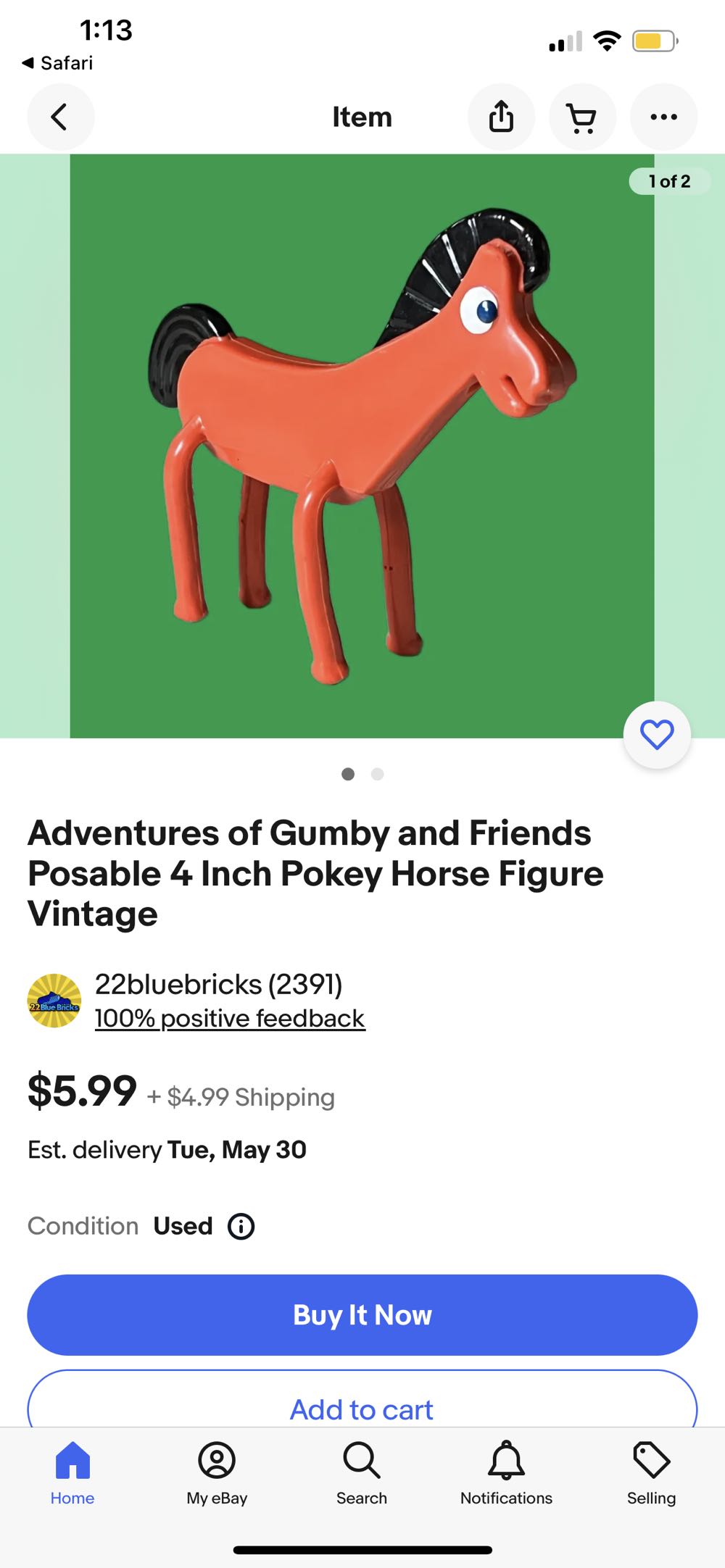Go to the Search tab

click(x=362, y=1472)
